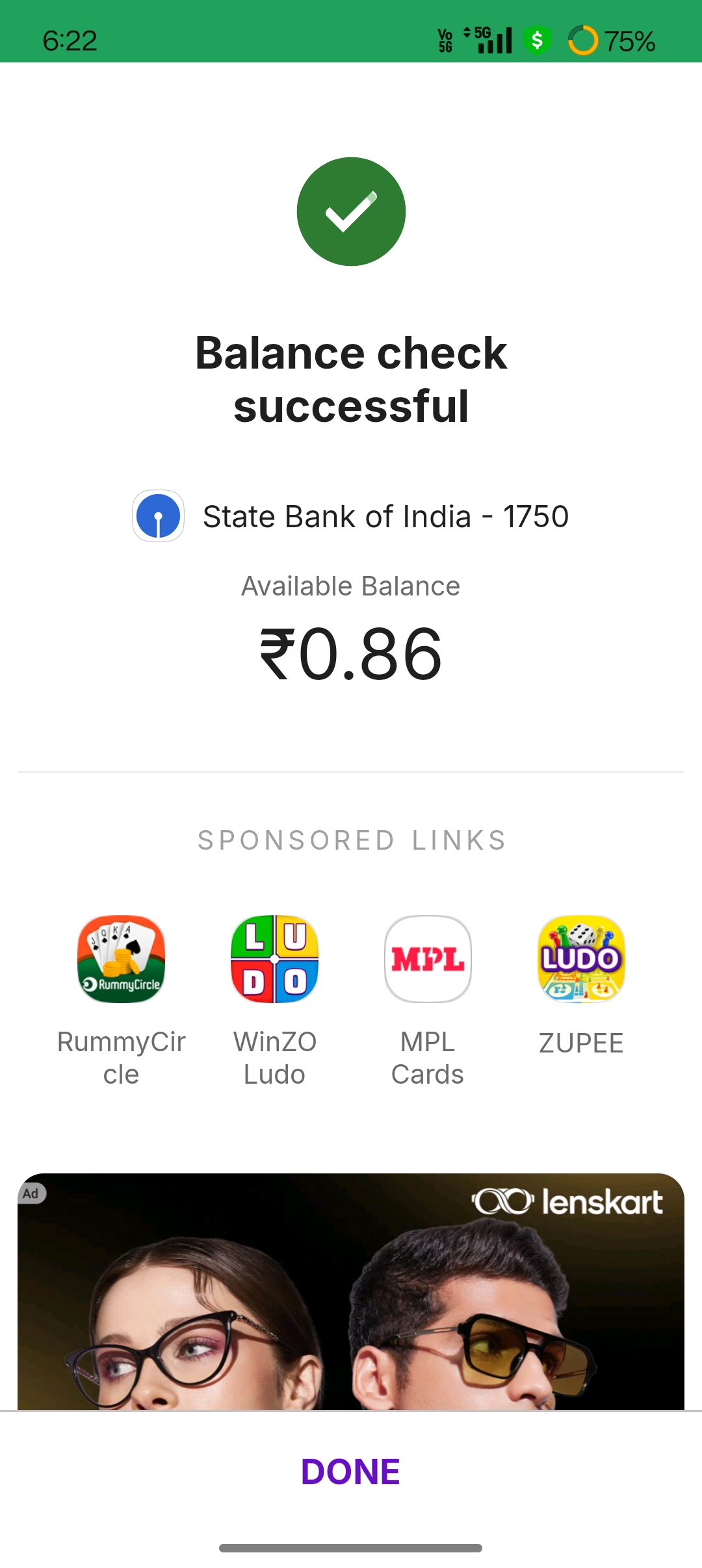The height and width of the screenshot is (1568, 702).
Task: Open the WinZO Ludo sponsored link
Action: [x=274, y=960]
